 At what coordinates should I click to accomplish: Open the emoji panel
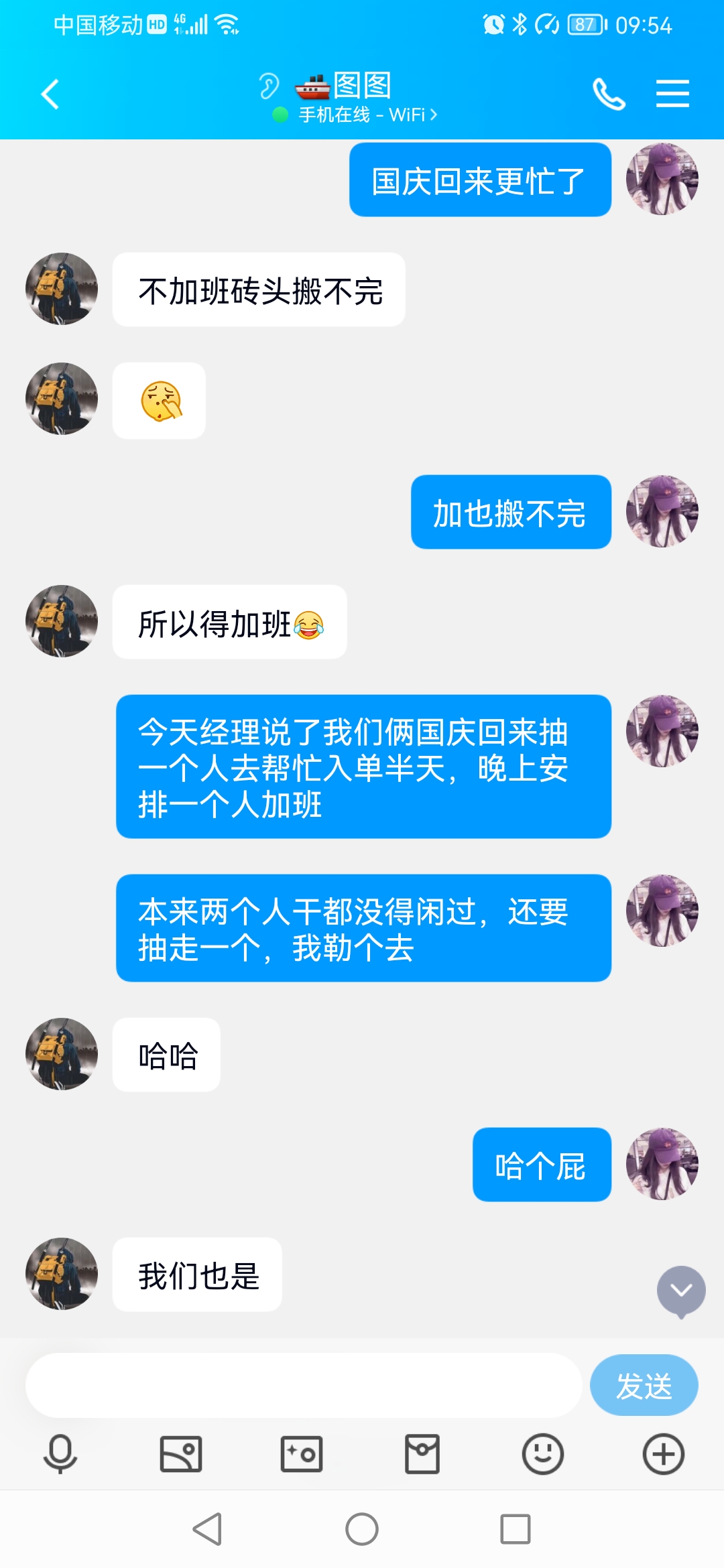(543, 1454)
